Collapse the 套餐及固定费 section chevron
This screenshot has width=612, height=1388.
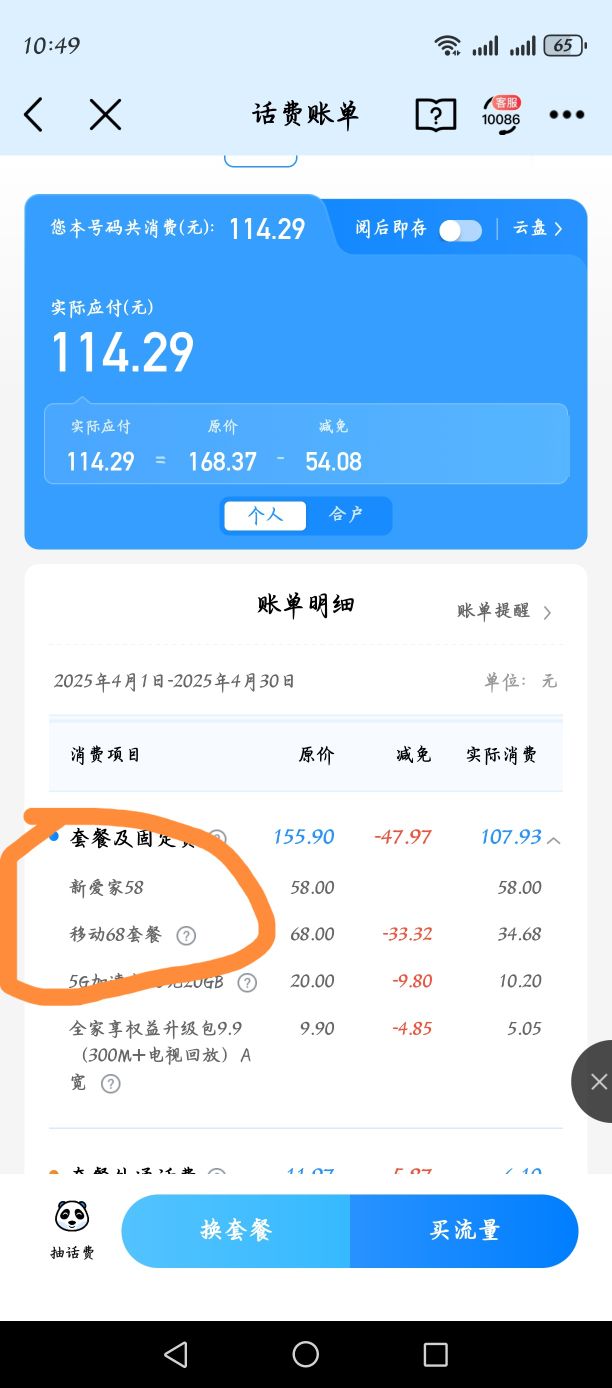click(x=554, y=840)
